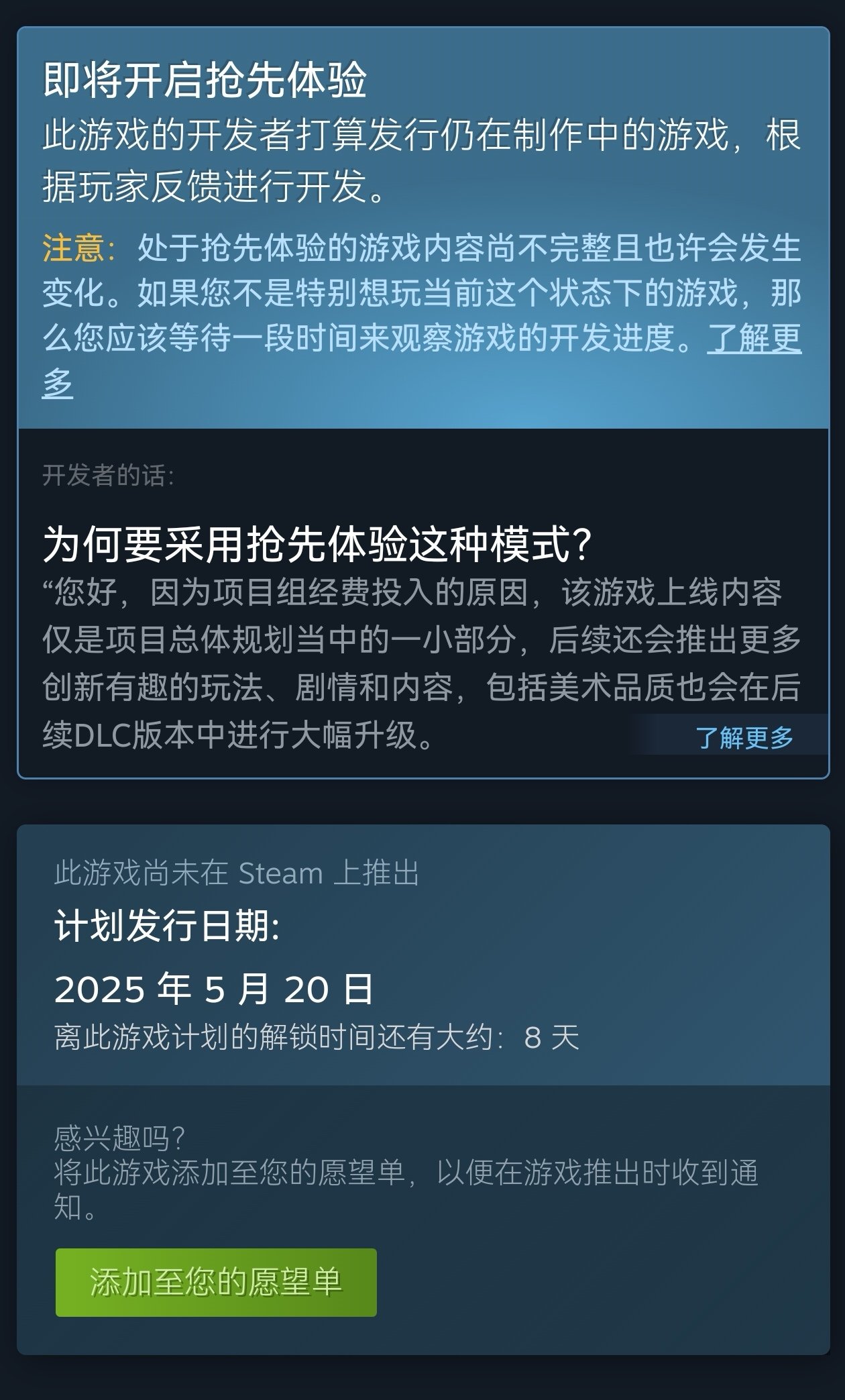Open the underlined 了解更多 early access link
Viewport: 845px width, 1400px height.
[754, 339]
